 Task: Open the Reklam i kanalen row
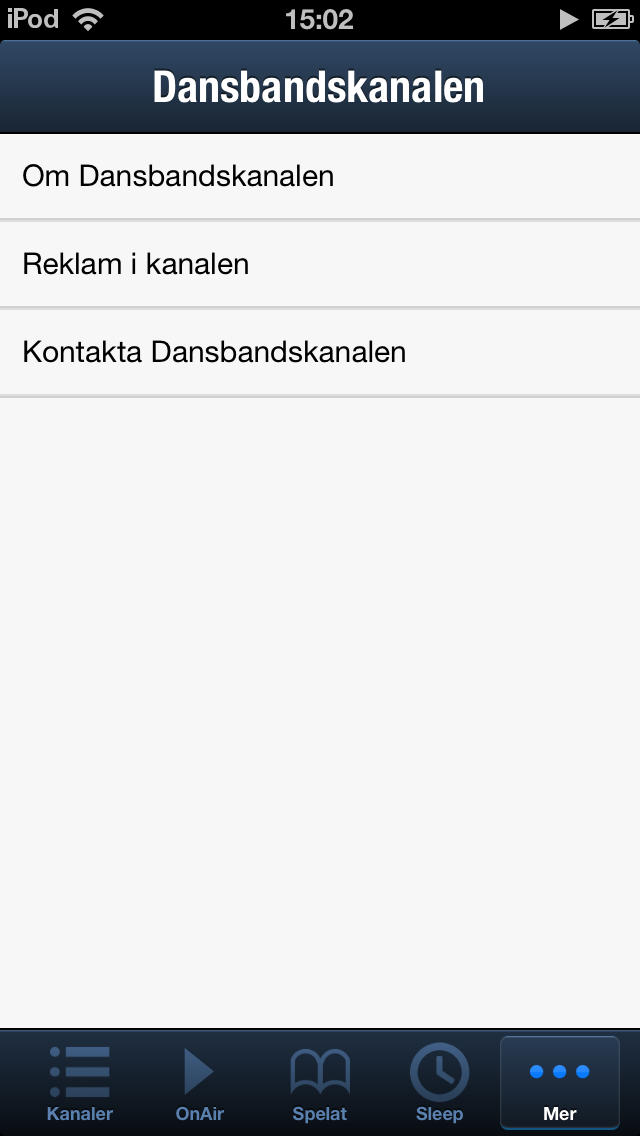coord(320,264)
